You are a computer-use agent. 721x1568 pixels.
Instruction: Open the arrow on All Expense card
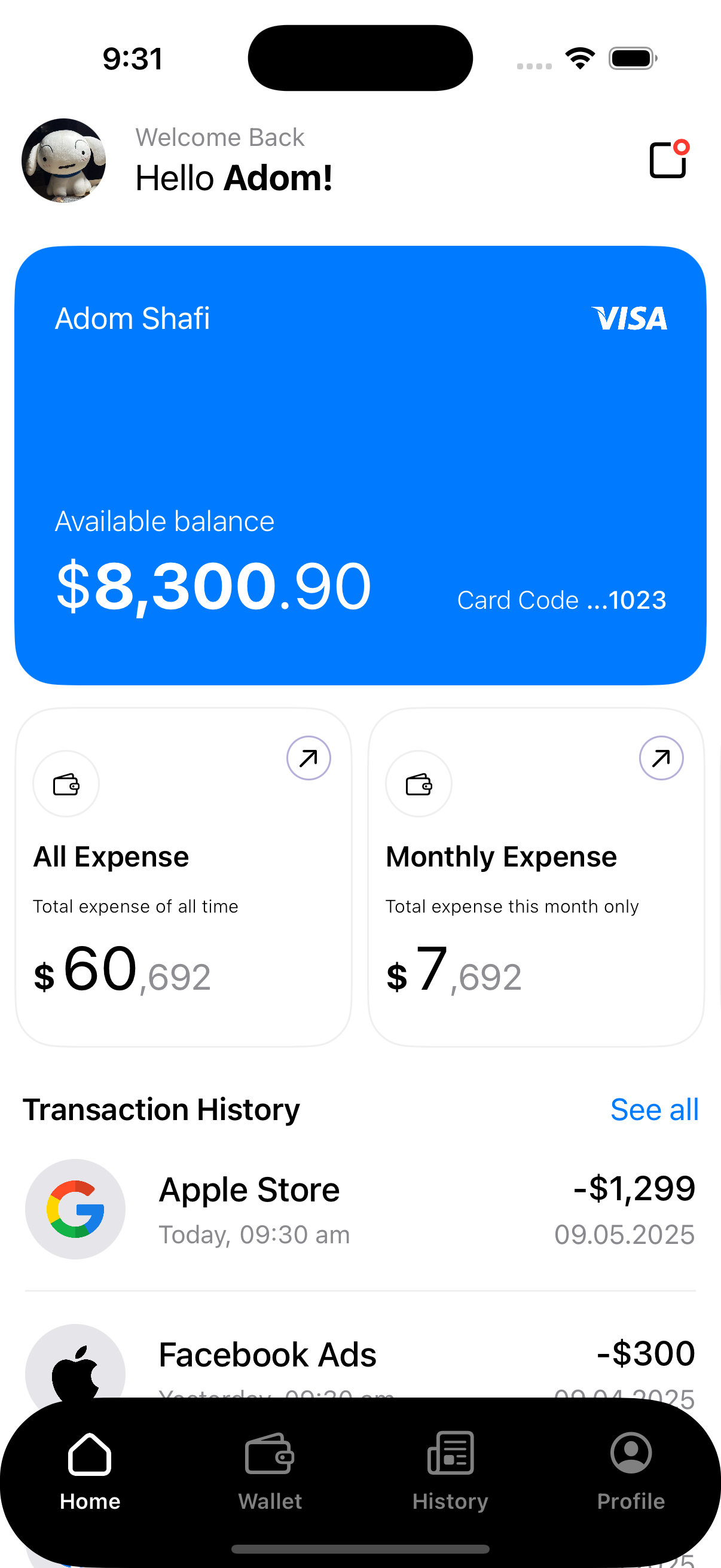pos(308,758)
